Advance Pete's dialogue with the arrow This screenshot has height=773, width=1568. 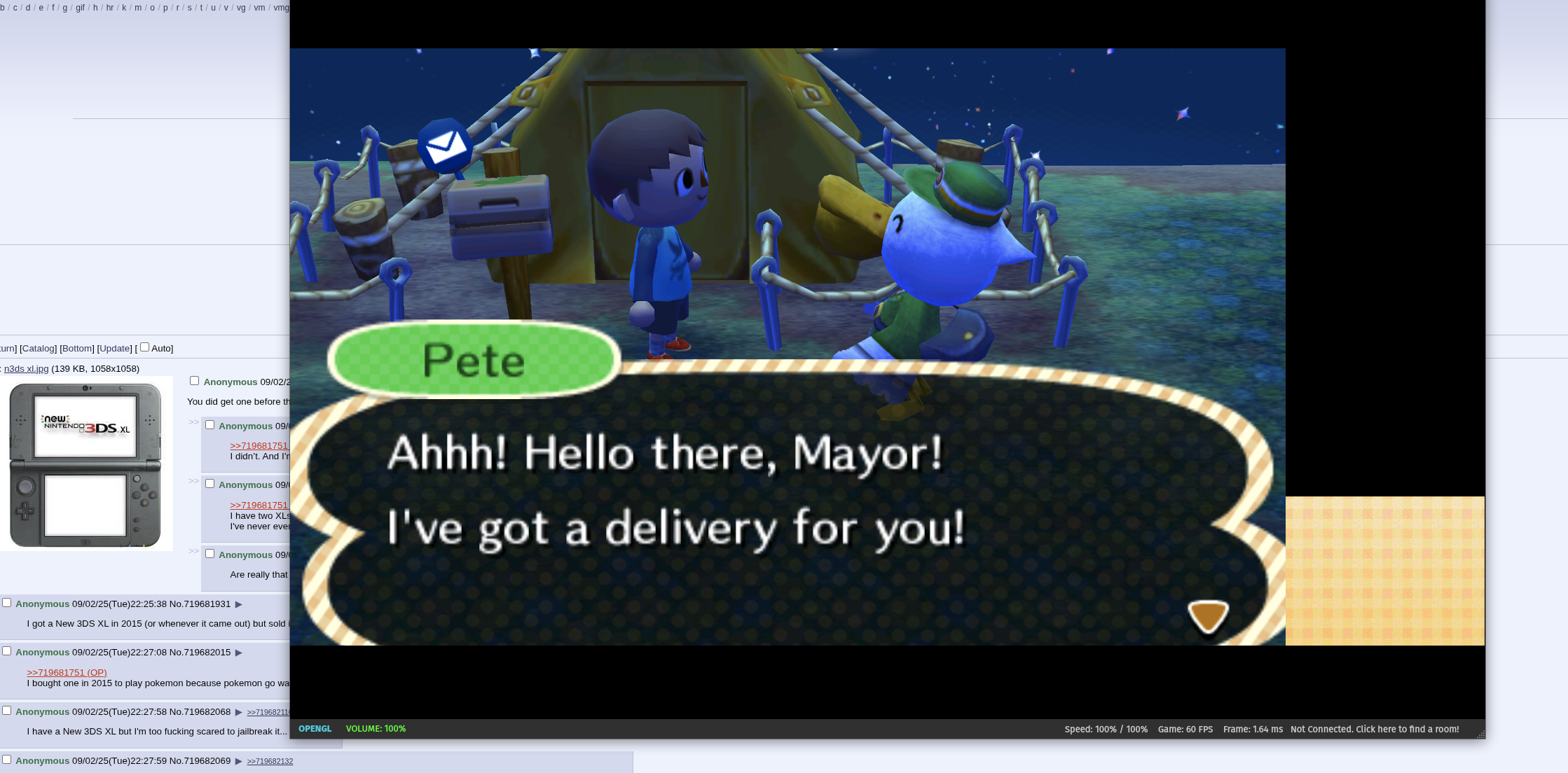point(1208,616)
